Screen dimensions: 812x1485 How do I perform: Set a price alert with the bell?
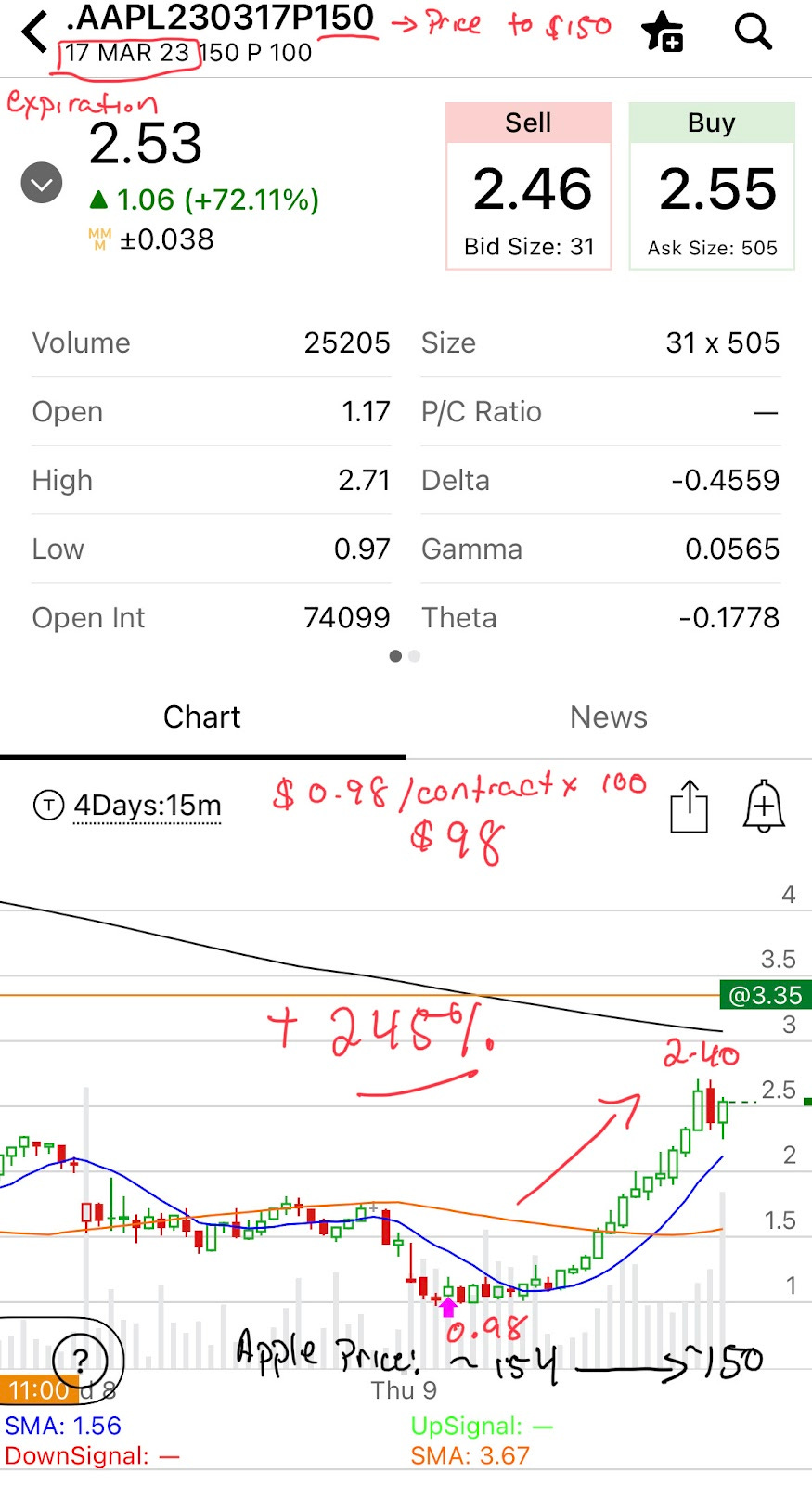click(x=764, y=806)
